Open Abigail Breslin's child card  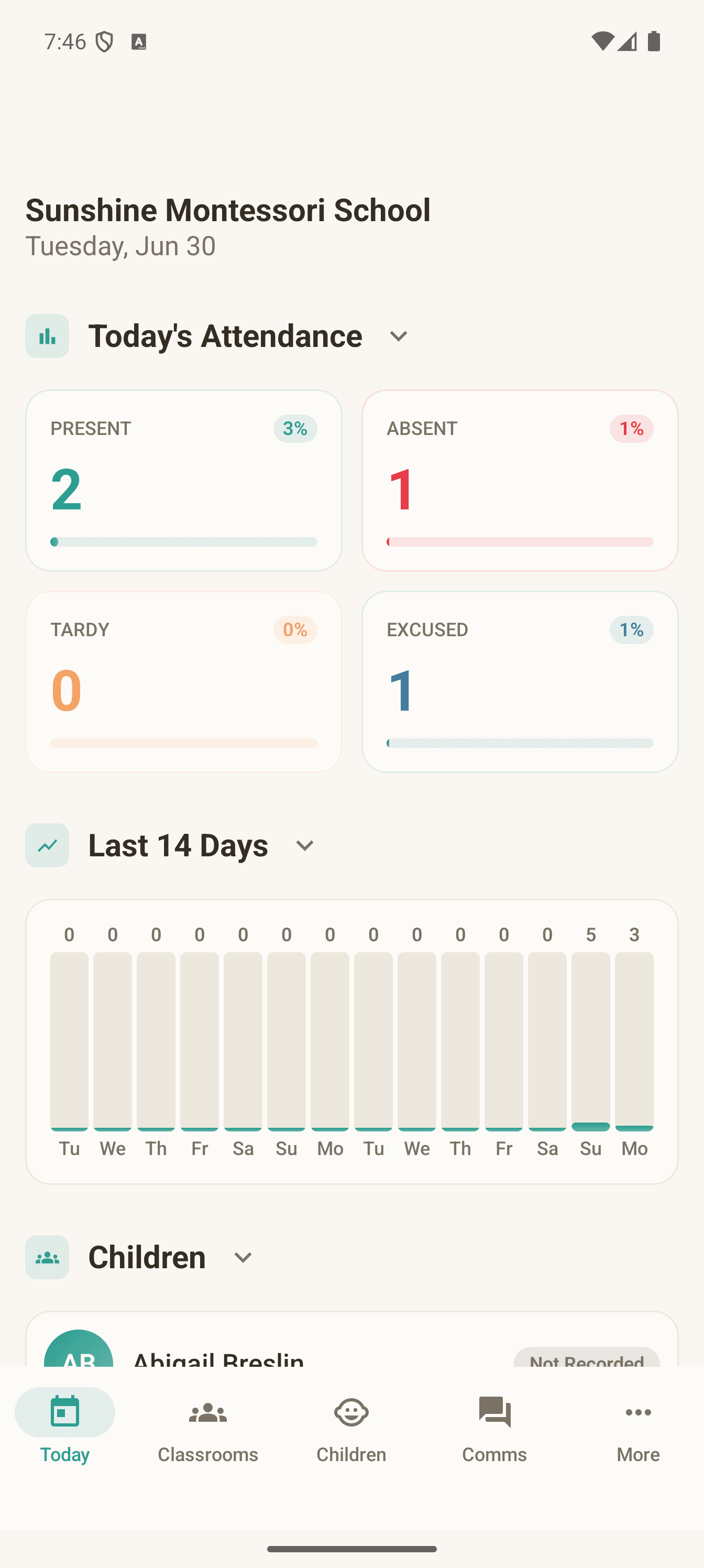[351, 1340]
